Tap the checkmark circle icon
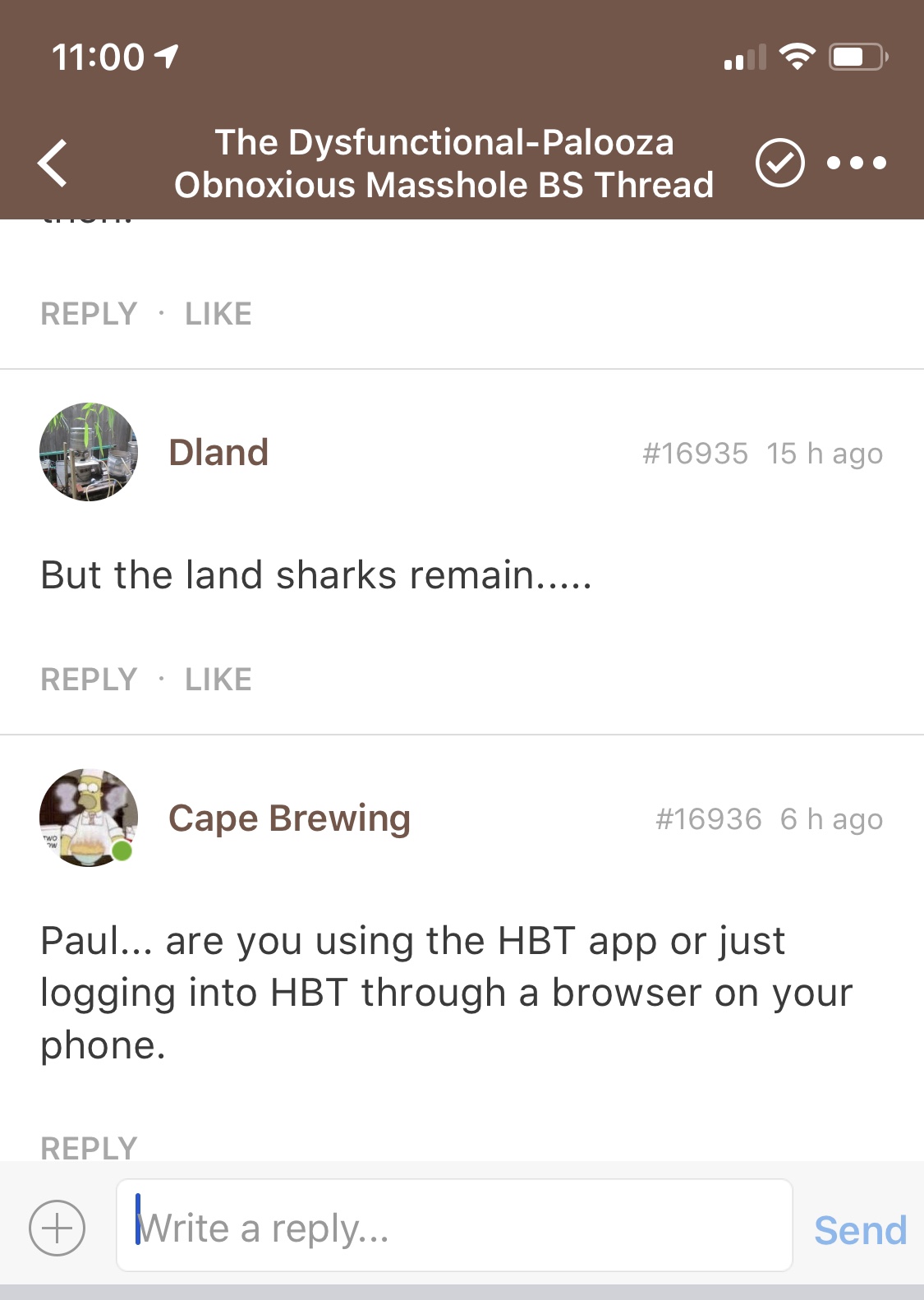This screenshot has width=924, height=1300. click(779, 163)
